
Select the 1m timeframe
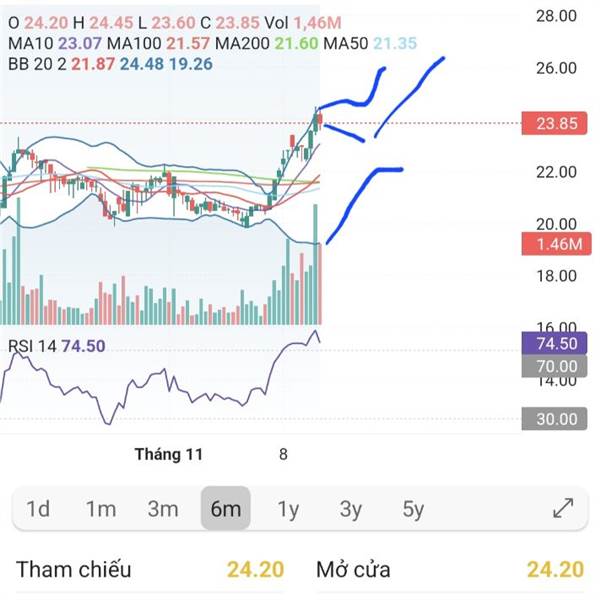tap(100, 509)
